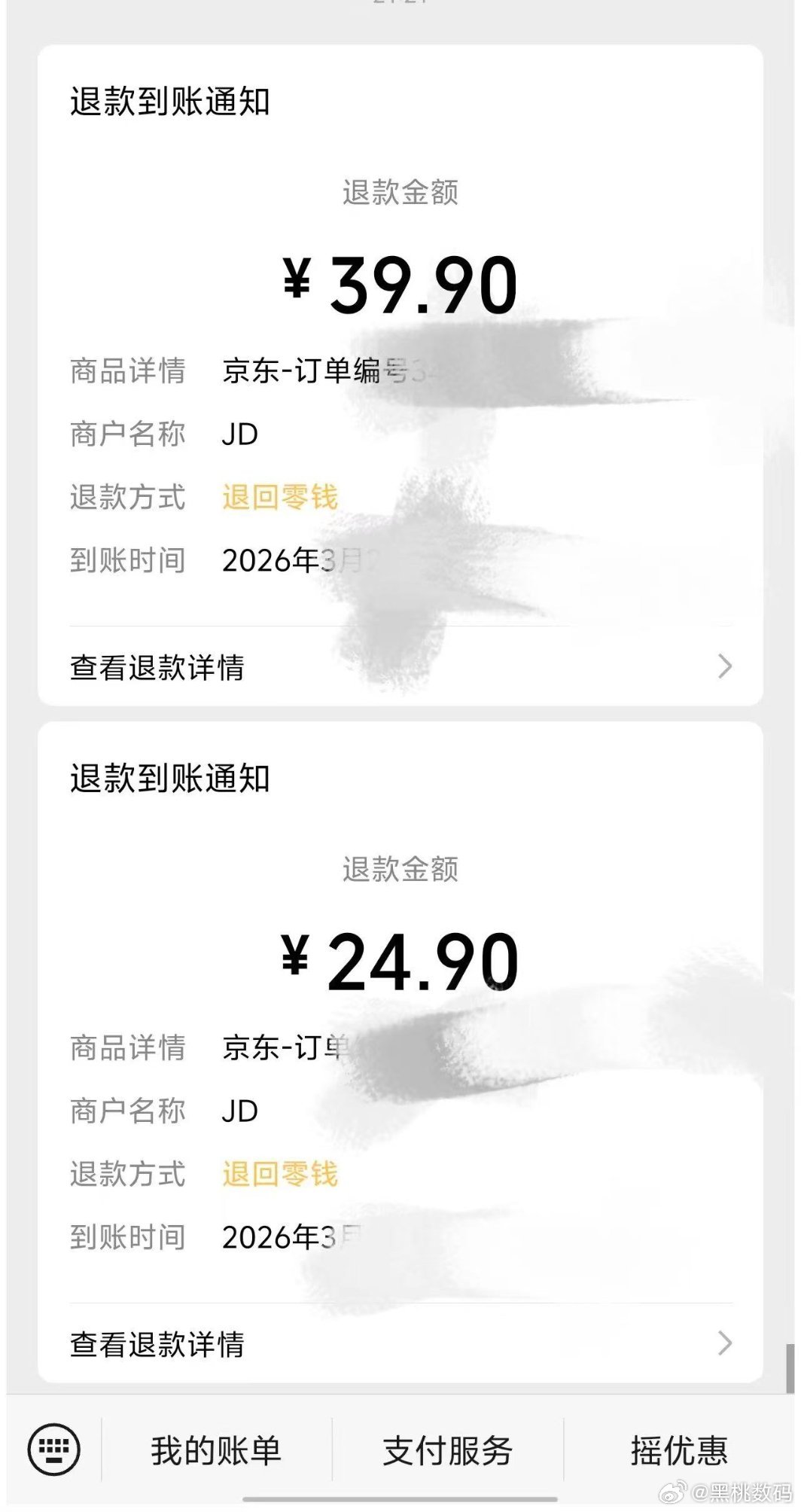The height and width of the screenshot is (1512, 801).
Task: Select 退回零钱 on second refund
Action: click(x=280, y=1172)
